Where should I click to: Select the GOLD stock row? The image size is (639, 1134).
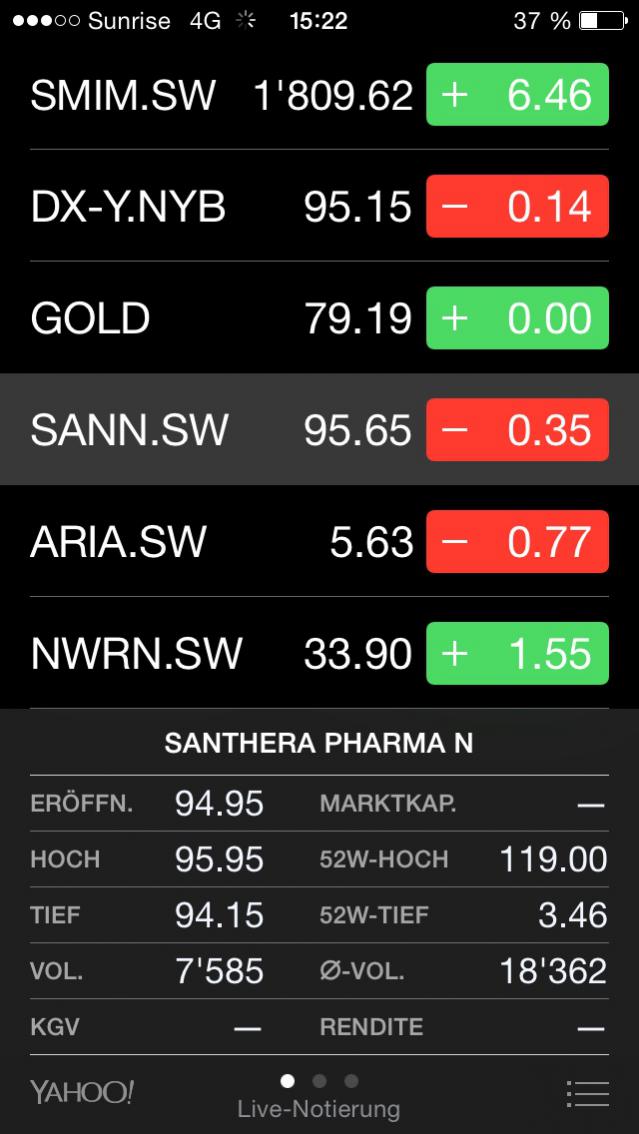[x=220, y=319]
